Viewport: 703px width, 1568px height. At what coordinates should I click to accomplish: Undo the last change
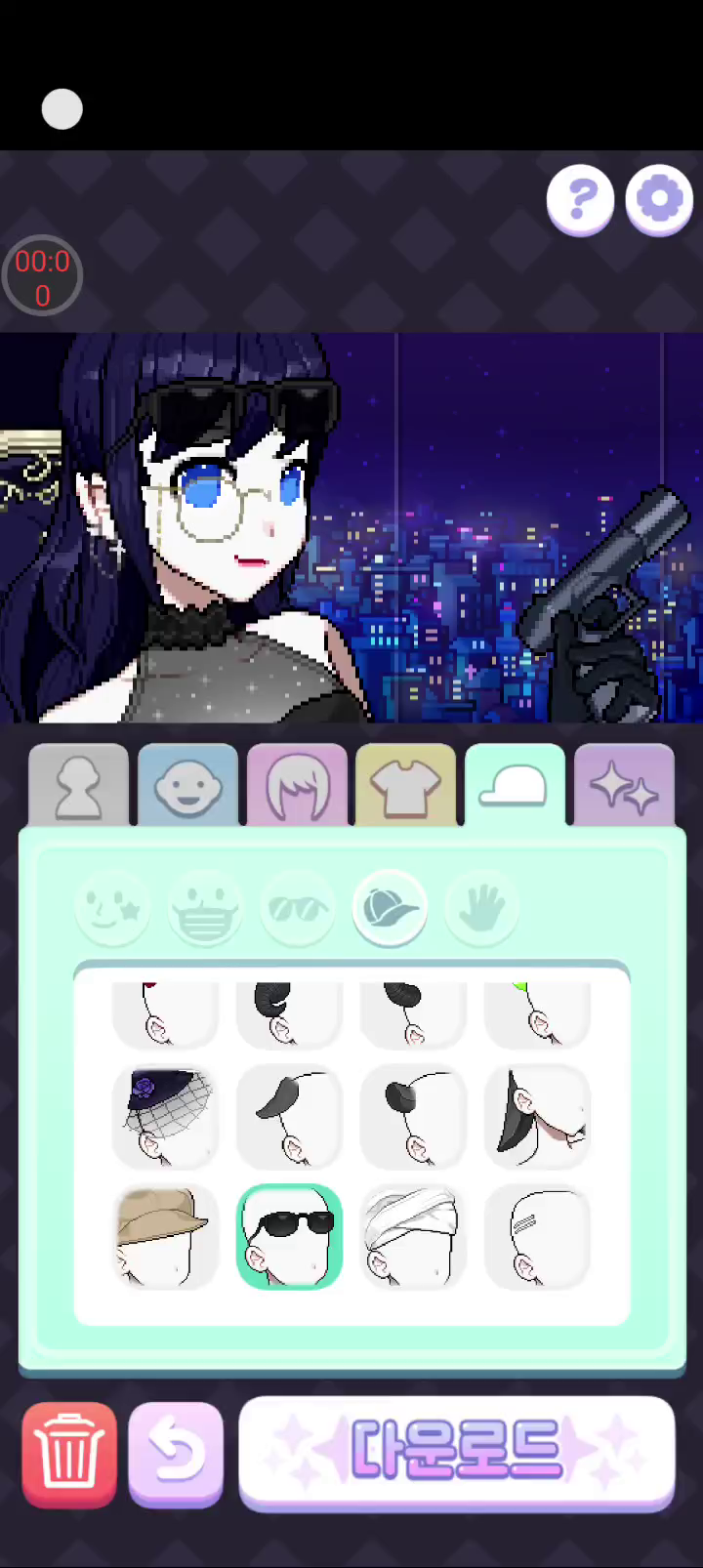[176, 1455]
